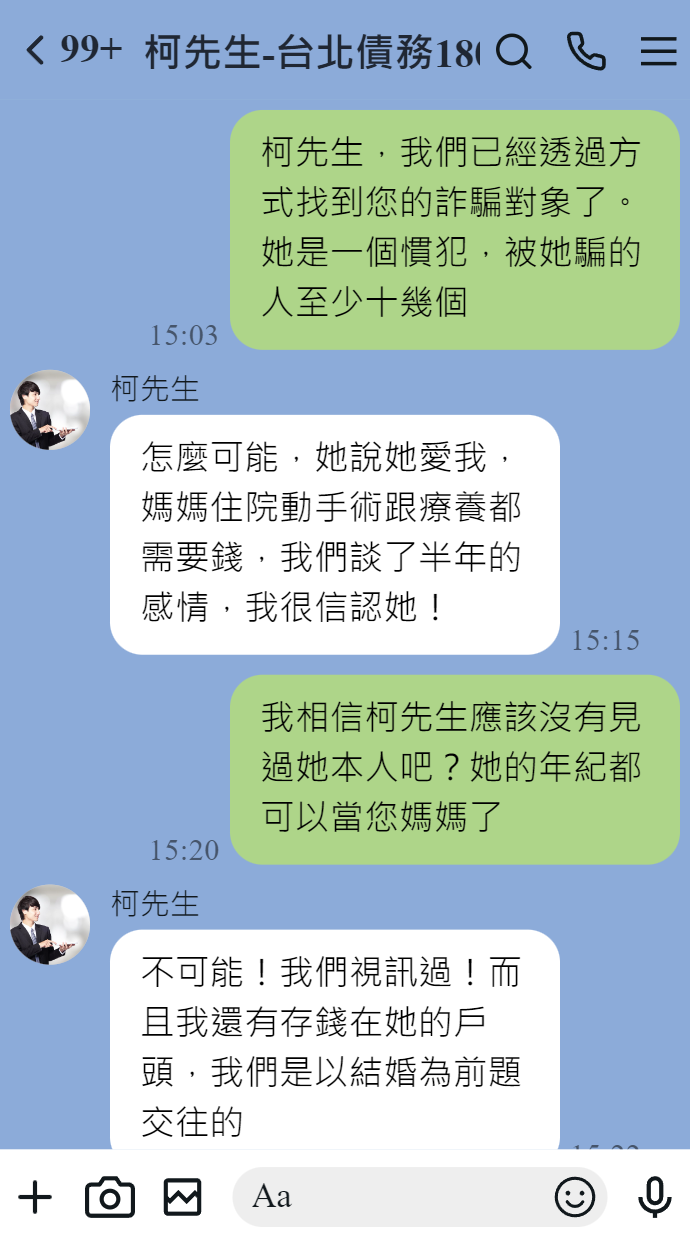Open the emoji and sticker picker
This screenshot has height=1242, width=690.
(x=575, y=1197)
